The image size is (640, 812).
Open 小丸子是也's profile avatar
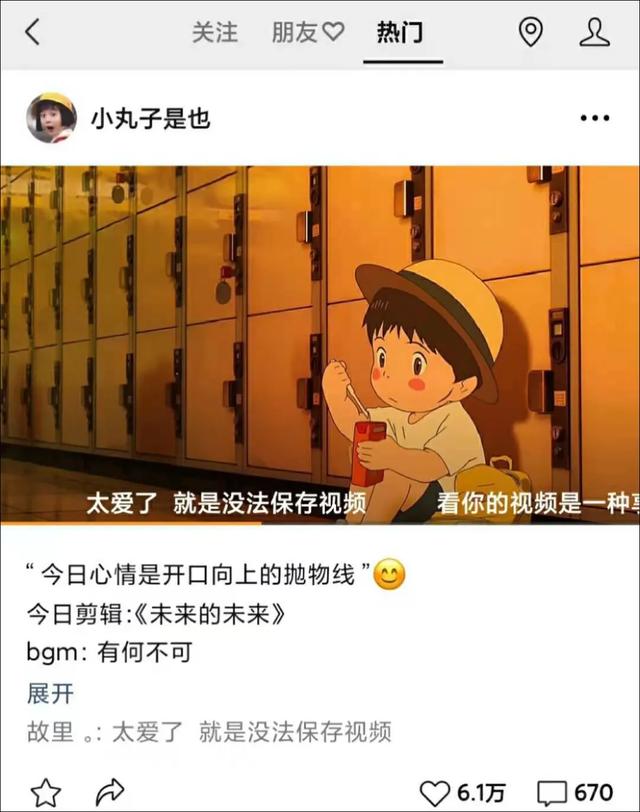(x=51, y=118)
